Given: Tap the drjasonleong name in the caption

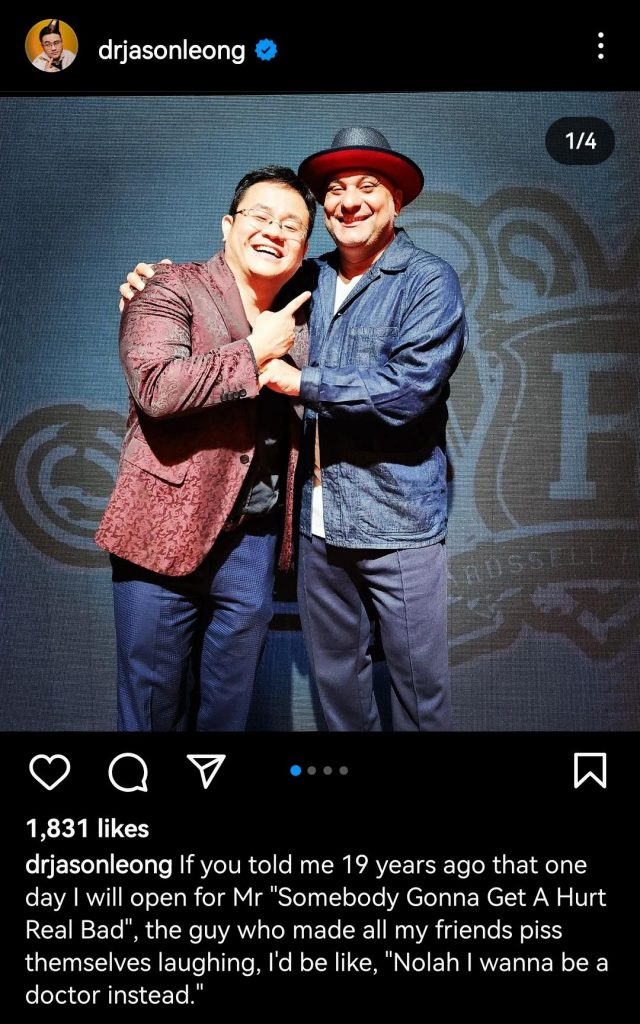Looking at the screenshot, I should (99, 866).
